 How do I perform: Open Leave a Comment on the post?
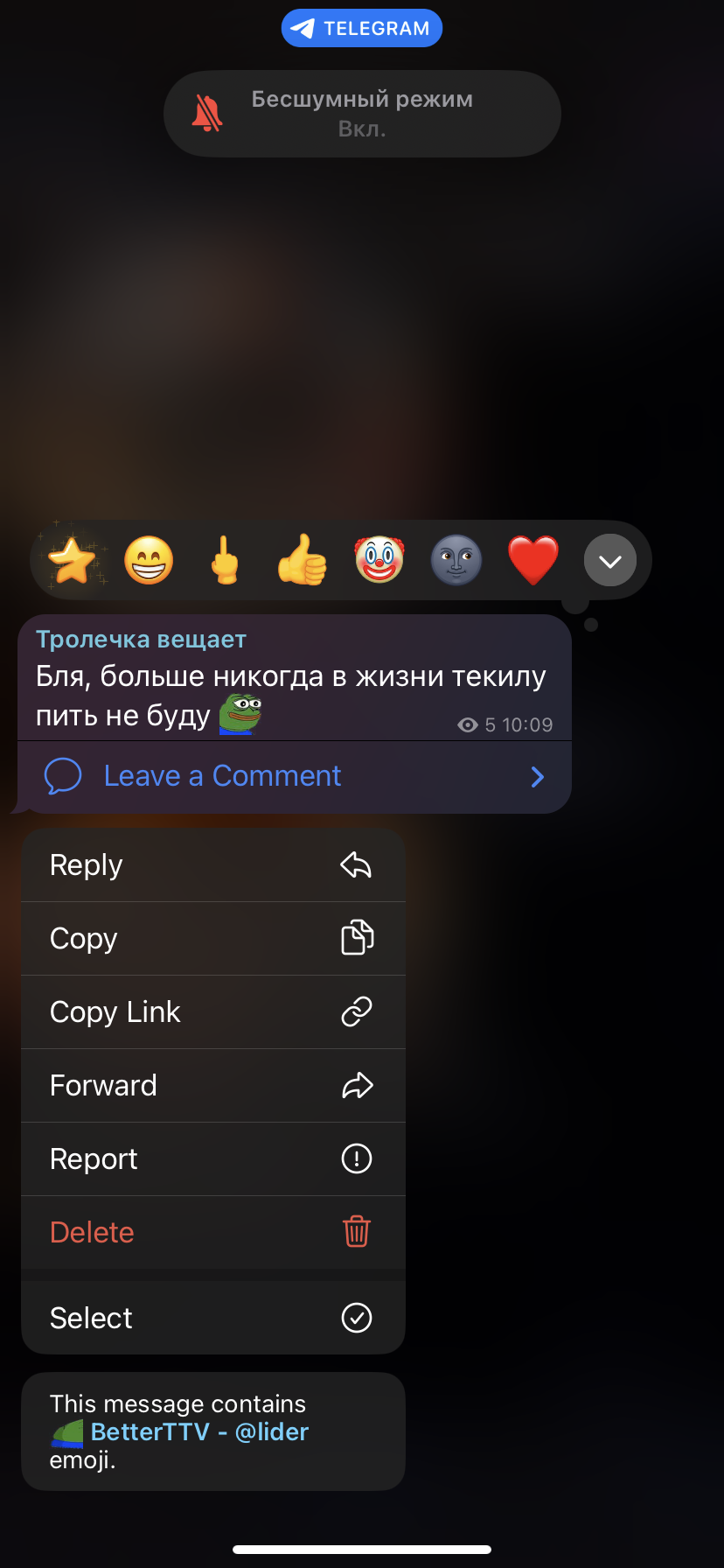pos(295,777)
